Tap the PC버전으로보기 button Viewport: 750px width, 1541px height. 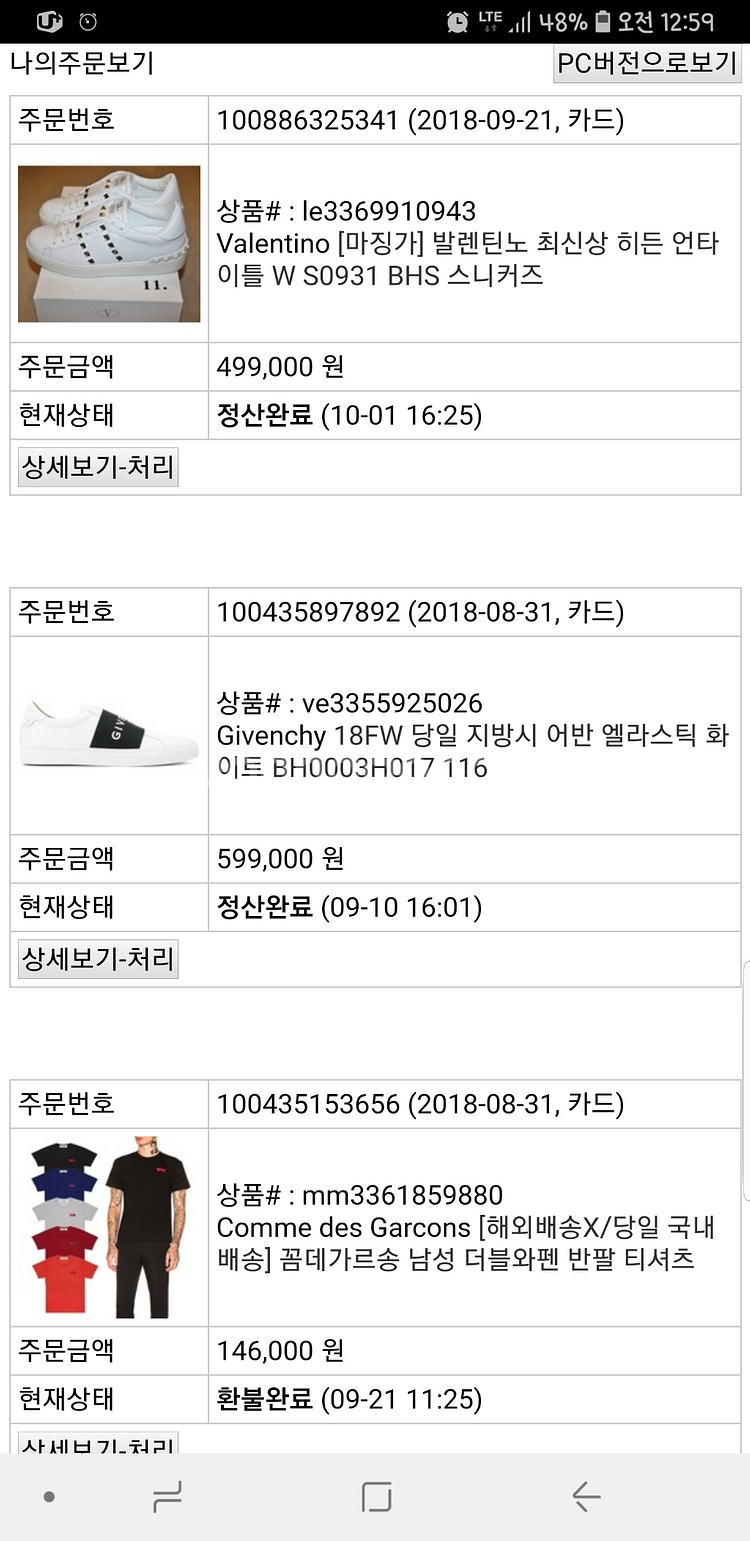tap(647, 63)
